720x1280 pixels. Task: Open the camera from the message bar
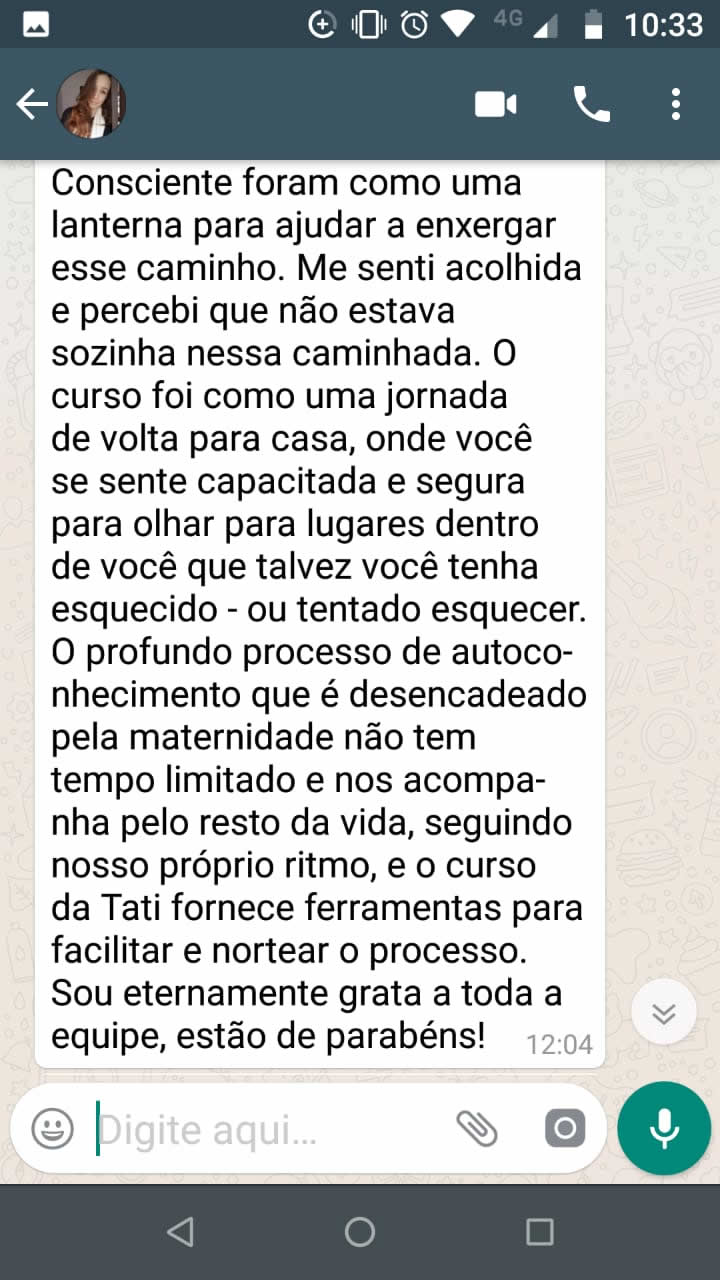tap(565, 1130)
